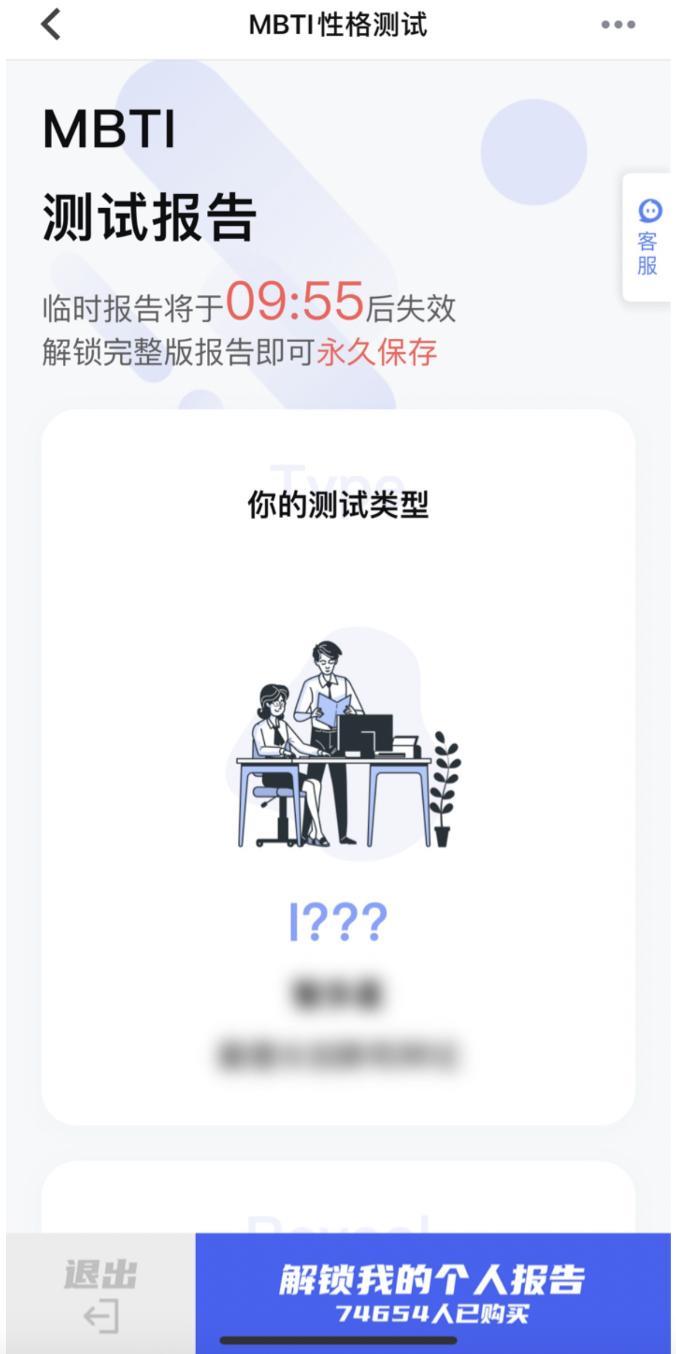Viewport: 676px width, 1354px height.
Task: Unlock my personal report (解锁我的个人报告)
Action: pos(432,1291)
